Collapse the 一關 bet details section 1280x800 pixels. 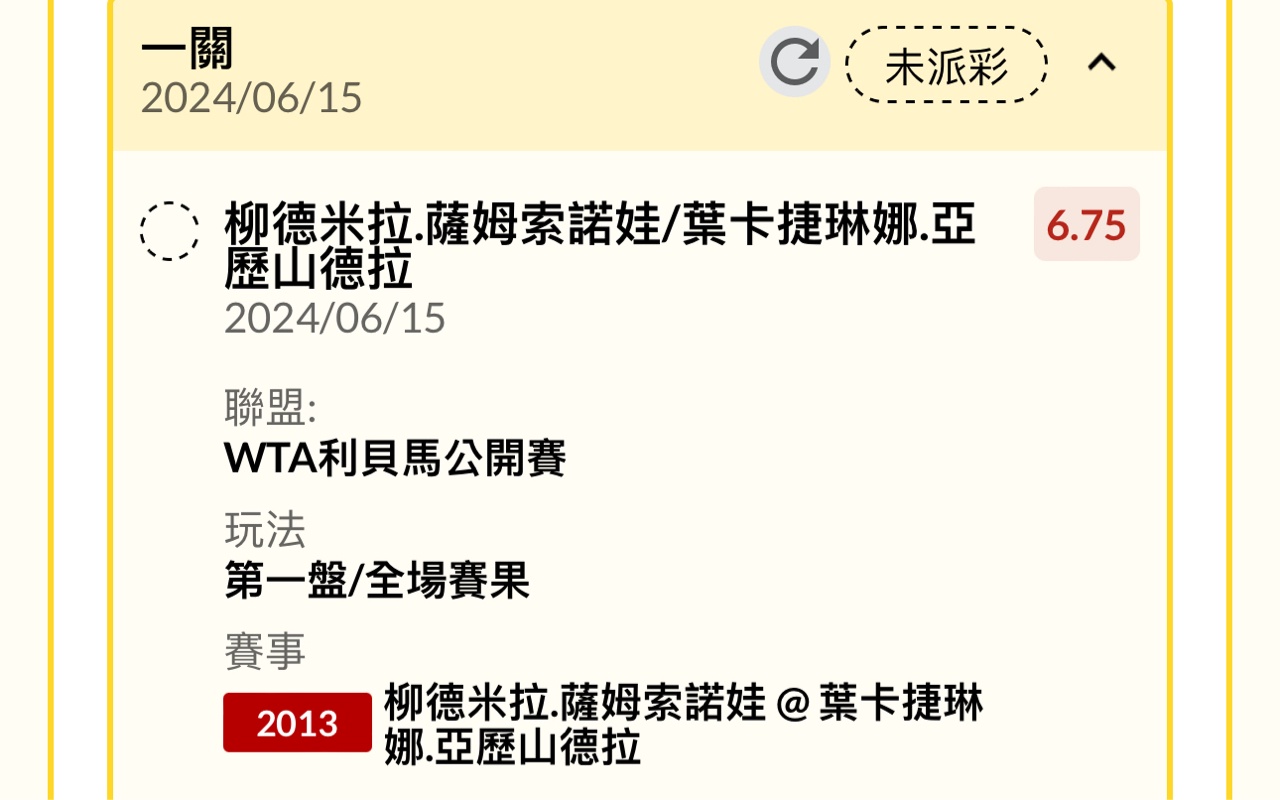coord(1101,63)
